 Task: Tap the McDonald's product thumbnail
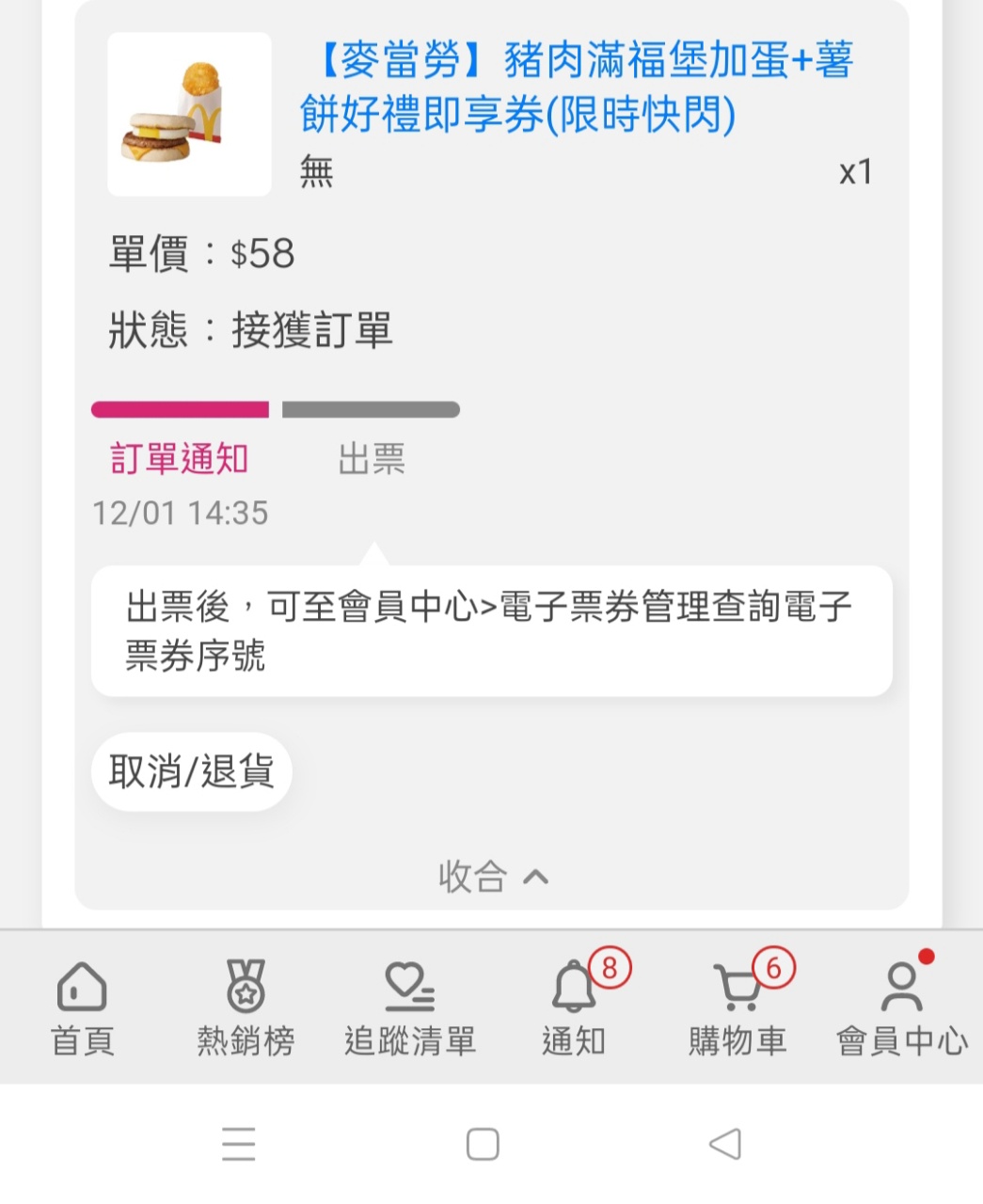tap(189, 115)
